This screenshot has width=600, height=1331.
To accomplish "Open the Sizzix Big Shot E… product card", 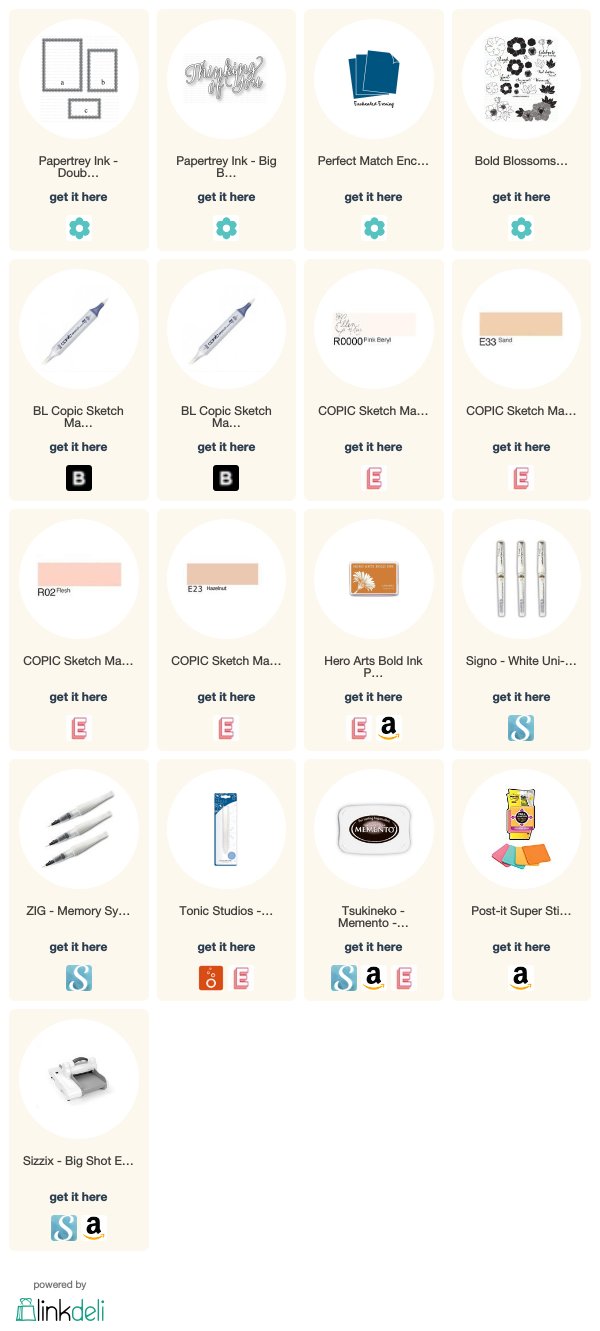I will [79, 1130].
